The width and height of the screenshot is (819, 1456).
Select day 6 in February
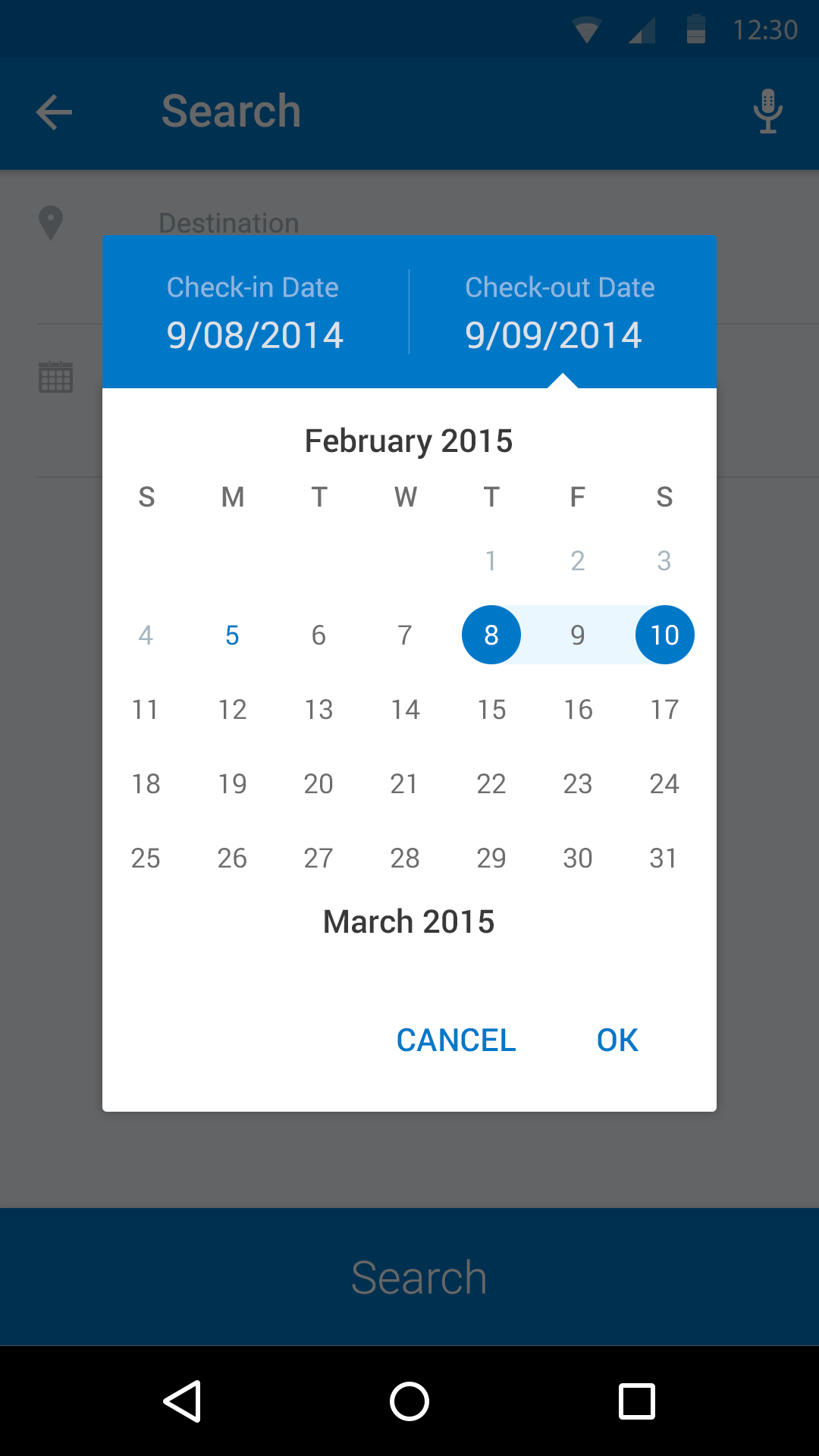318,635
